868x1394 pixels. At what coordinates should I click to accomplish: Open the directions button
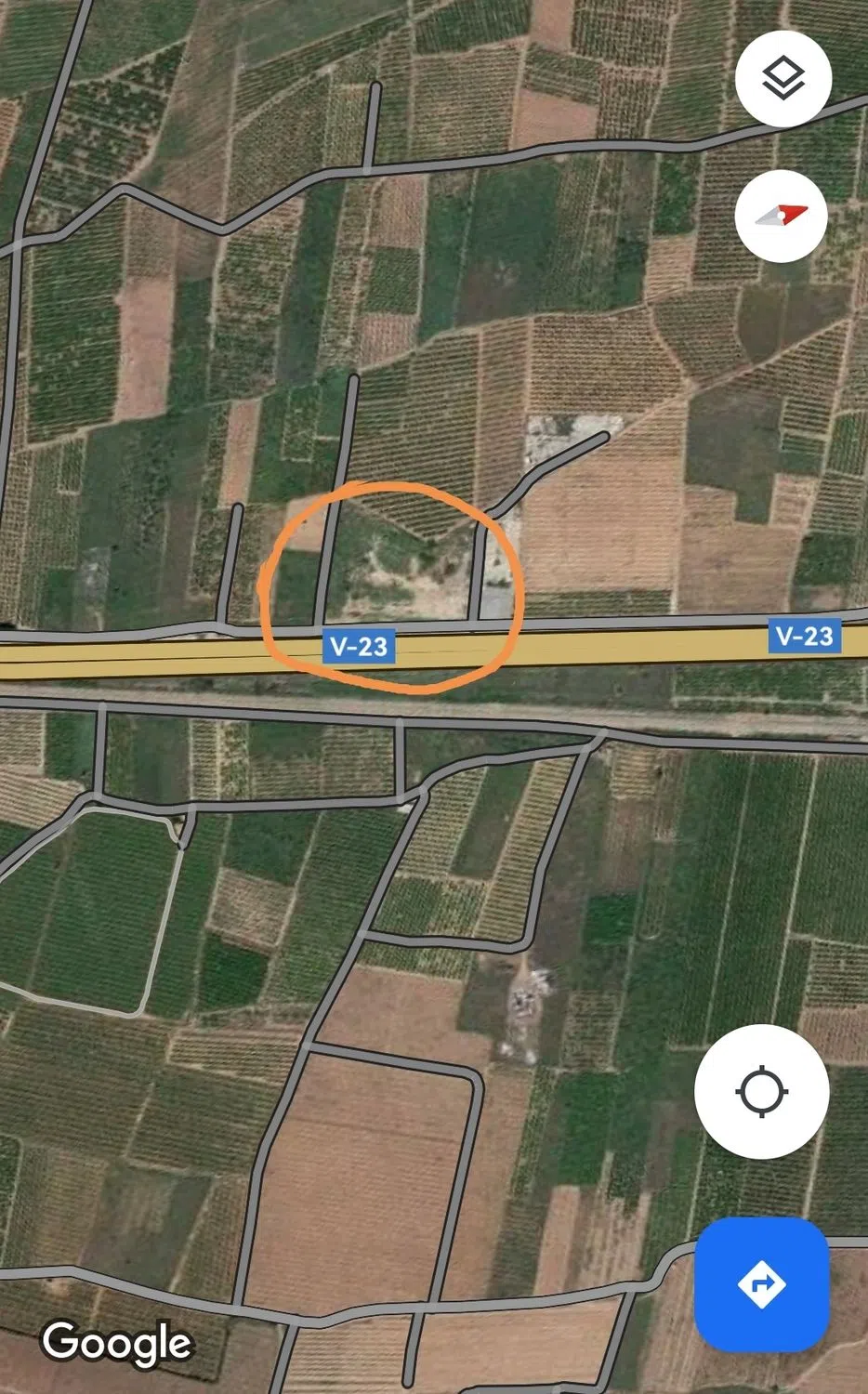tap(761, 1284)
